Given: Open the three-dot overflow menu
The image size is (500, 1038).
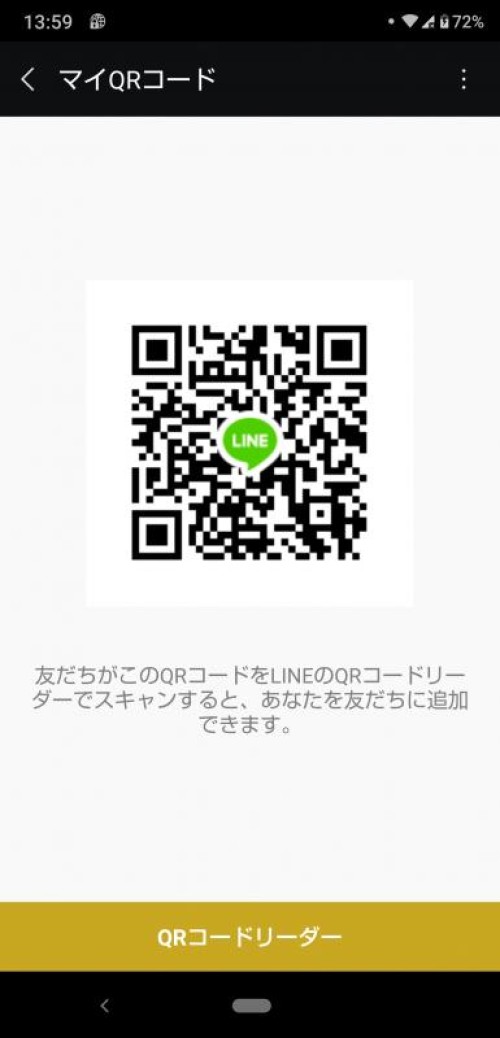Looking at the screenshot, I should [464, 79].
